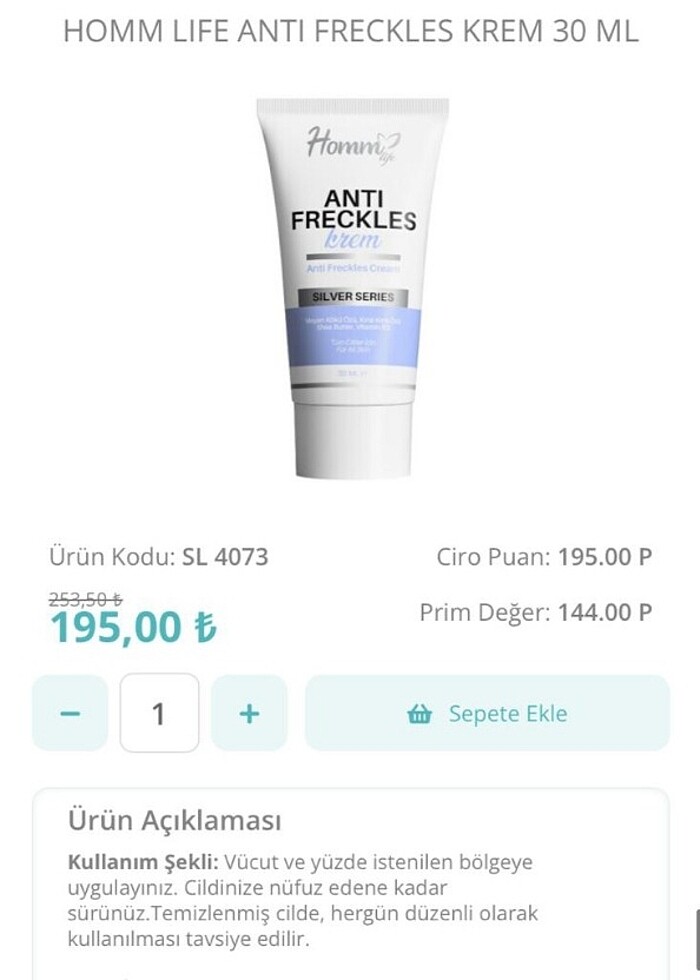
Task: Tap the quantity field showing 1
Action: pyautogui.click(x=159, y=713)
